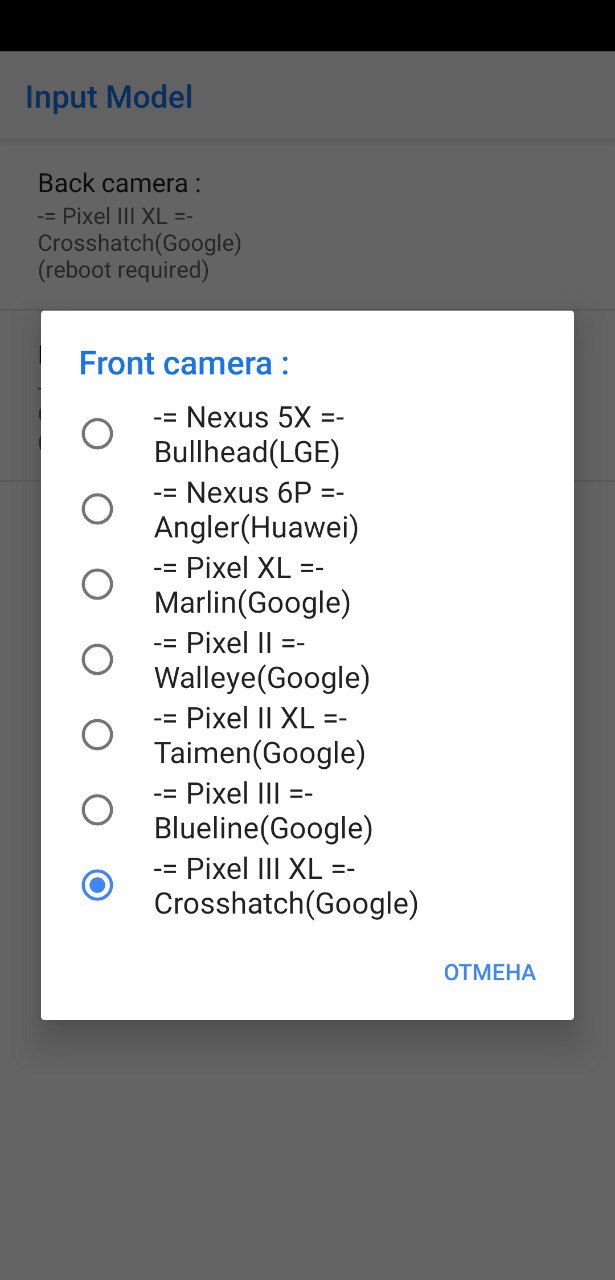This screenshot has width=615, height=1280.
Task: Pick the Pixel XL Marlin model
Action: 307,584
